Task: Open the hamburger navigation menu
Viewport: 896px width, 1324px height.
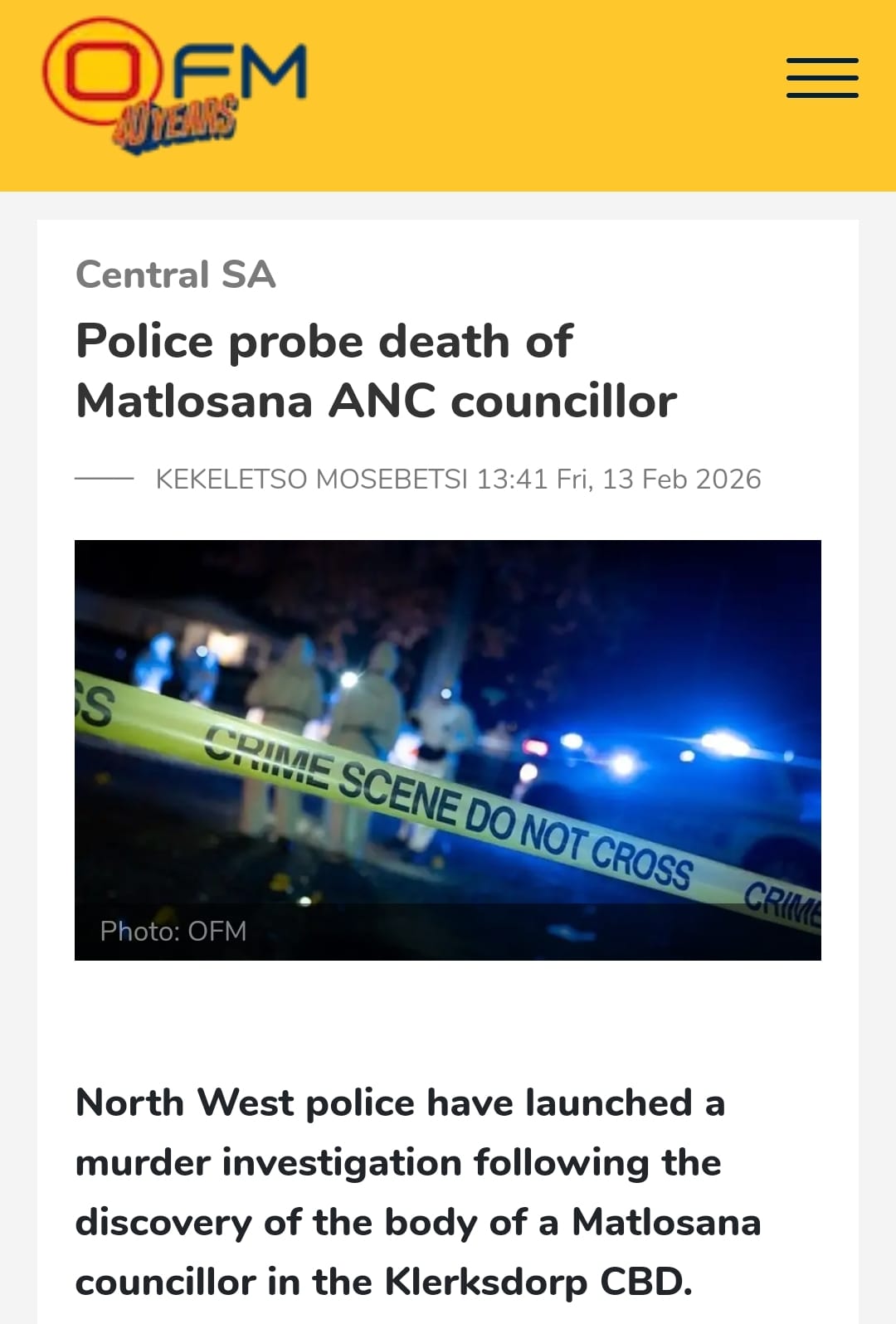Action: click(822, 78)
